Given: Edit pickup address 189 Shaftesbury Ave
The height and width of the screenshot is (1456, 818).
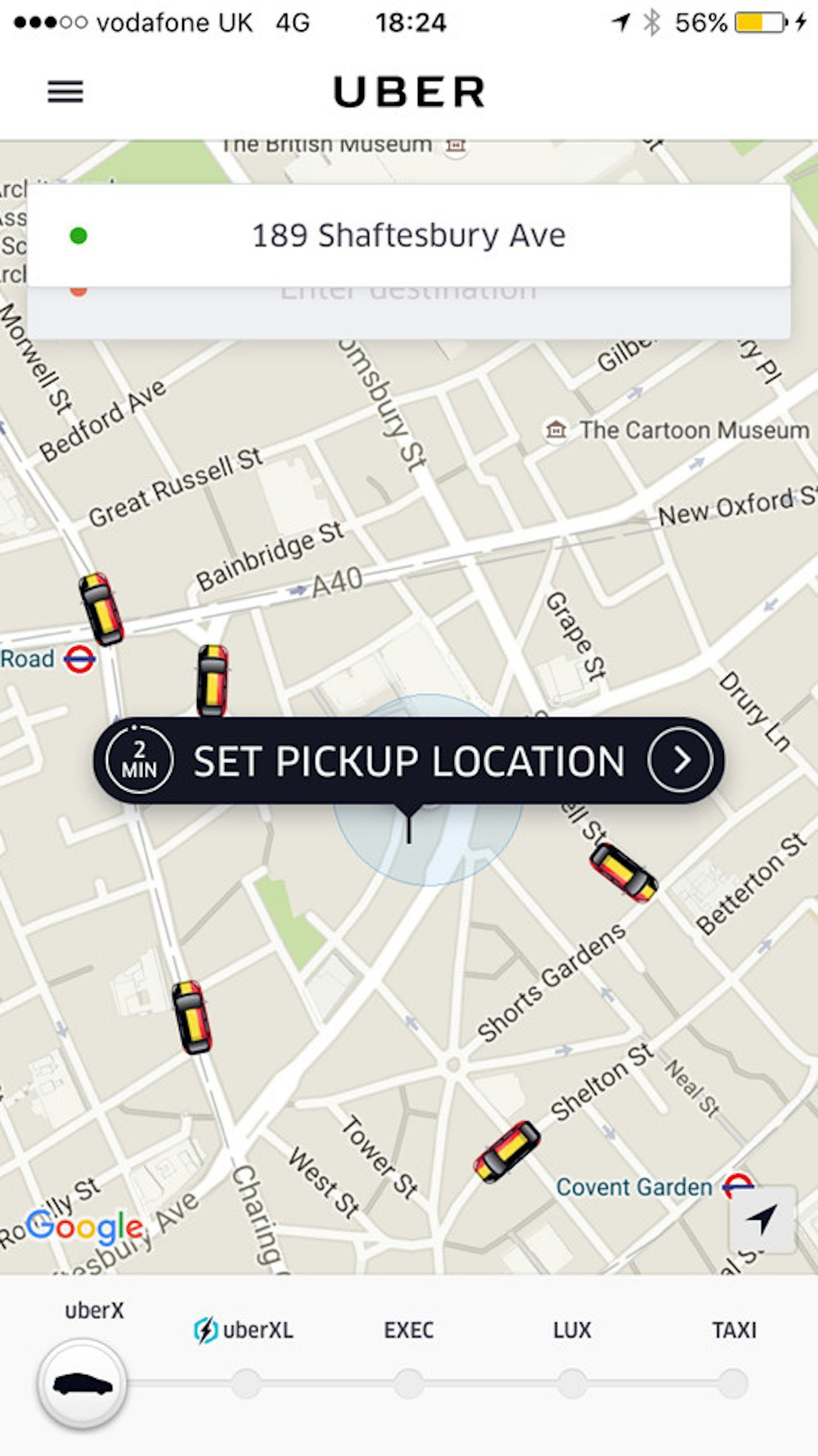Looking at the screenshot, I should [x=408, y=235].
